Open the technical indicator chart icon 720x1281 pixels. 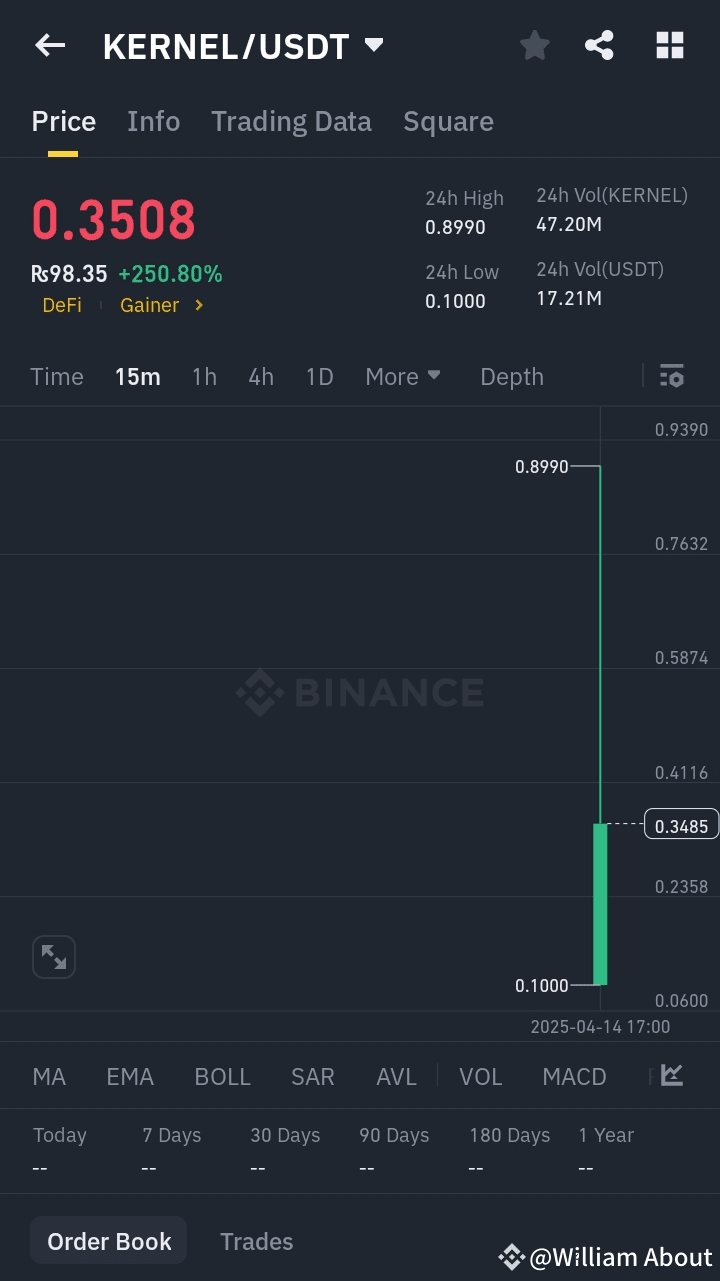[x=669, y=1075]
